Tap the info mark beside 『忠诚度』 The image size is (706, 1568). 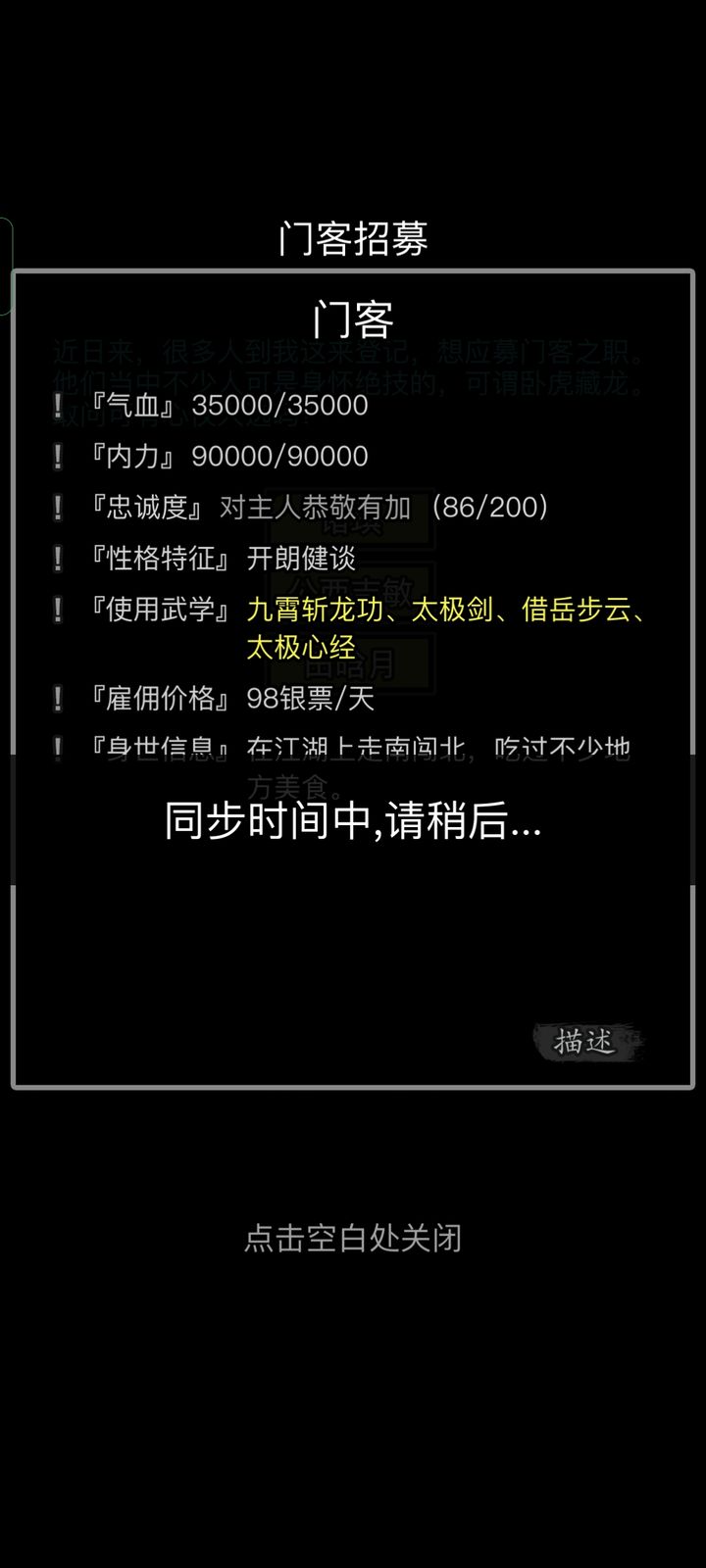point(58,508)
